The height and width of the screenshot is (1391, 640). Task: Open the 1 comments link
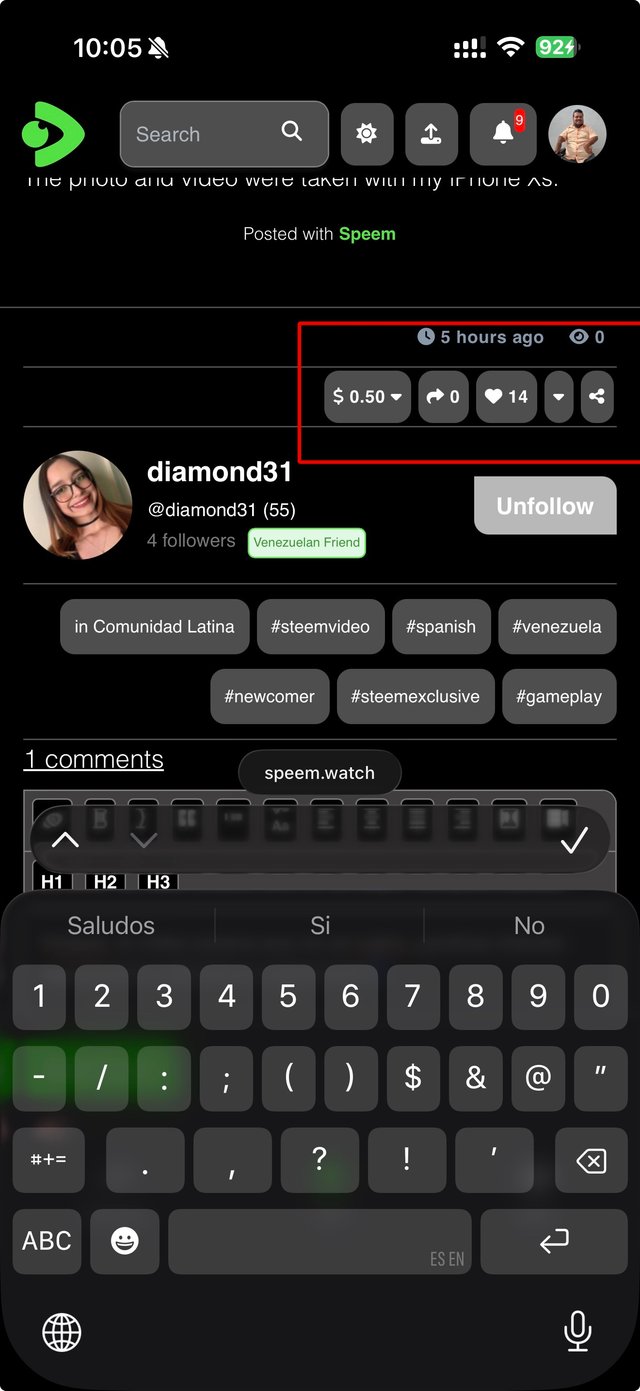[93, 760]
